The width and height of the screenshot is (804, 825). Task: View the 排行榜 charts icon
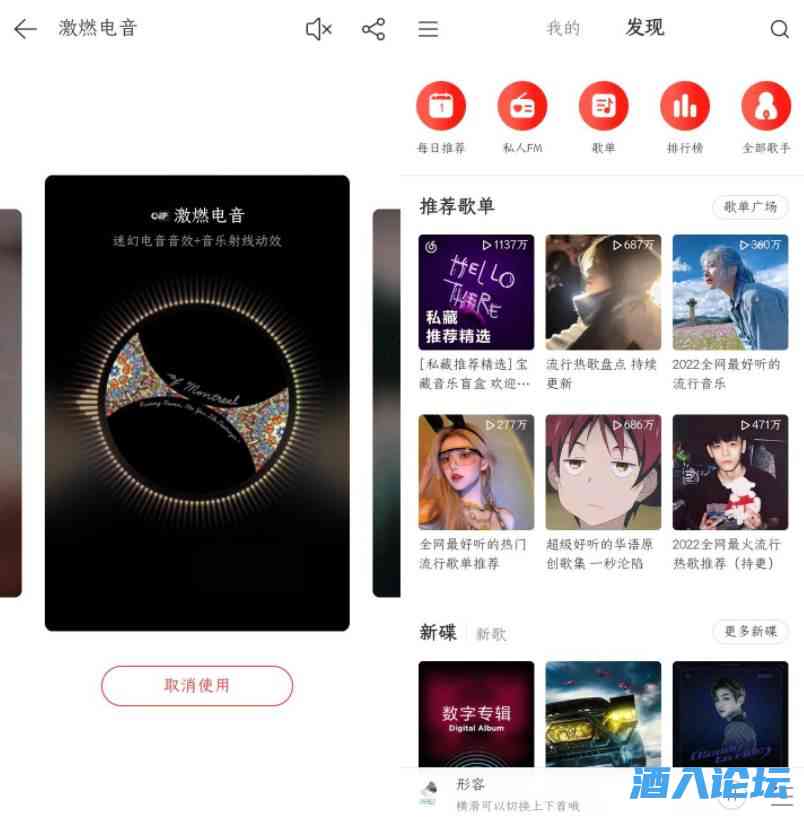point(684,107)
